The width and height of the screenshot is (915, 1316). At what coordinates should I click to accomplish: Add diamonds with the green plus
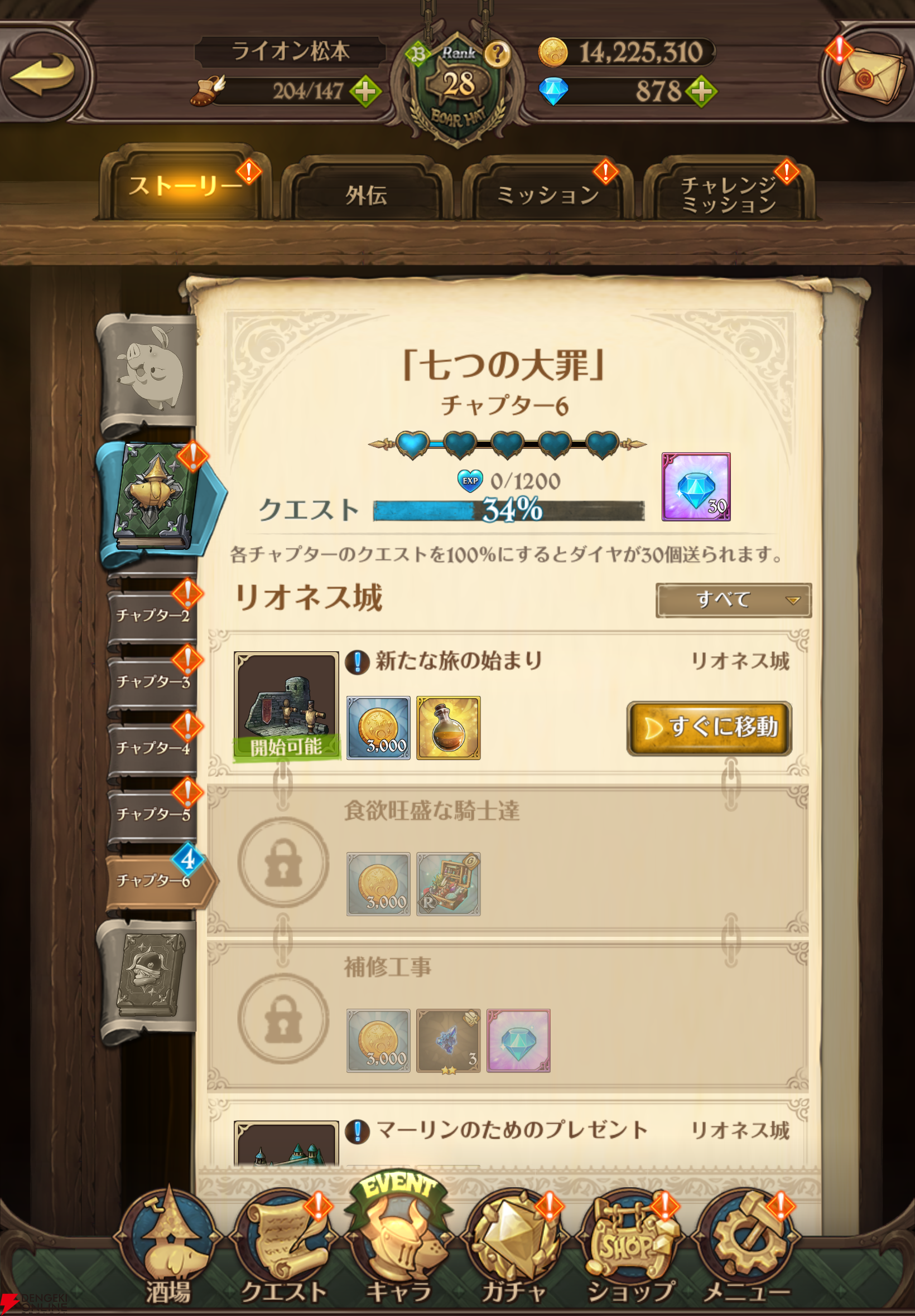[701, 91]
